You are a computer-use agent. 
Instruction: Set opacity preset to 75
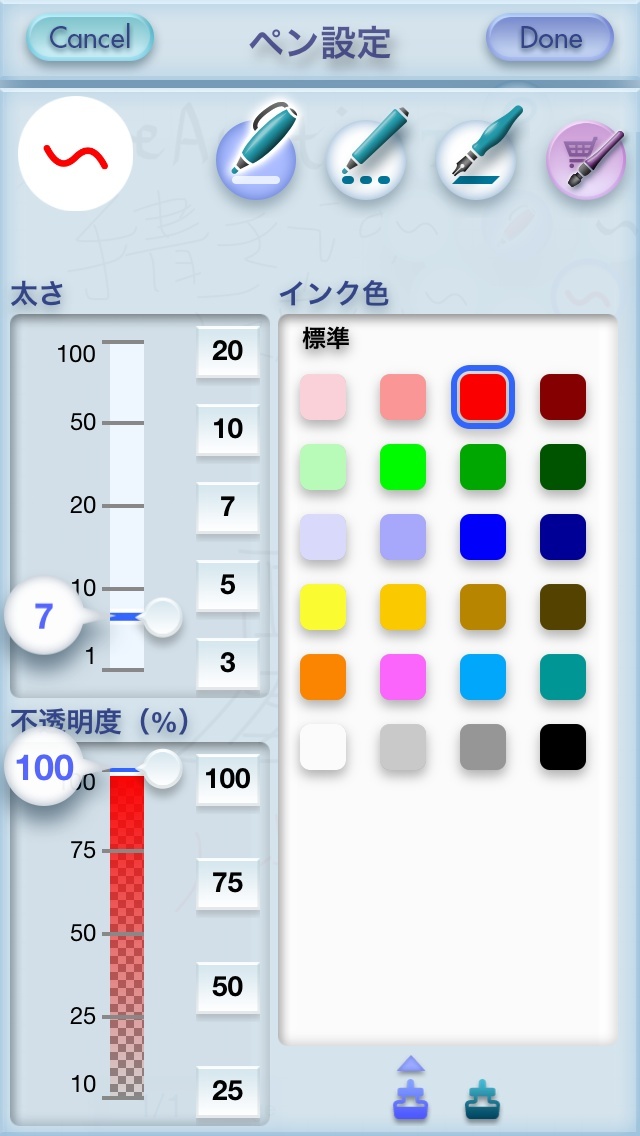[x=228, y=883]
